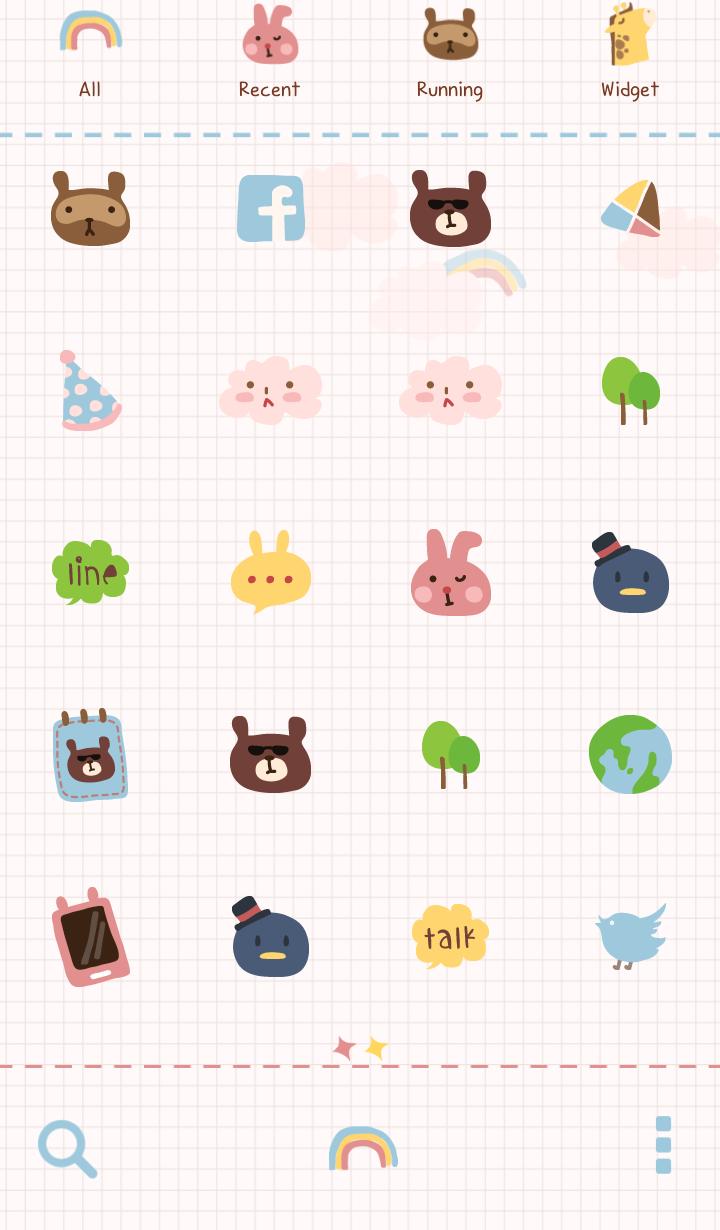Open the pink phone gallery icon
This screenshot has width=720, height=1230.
(90, 937)
